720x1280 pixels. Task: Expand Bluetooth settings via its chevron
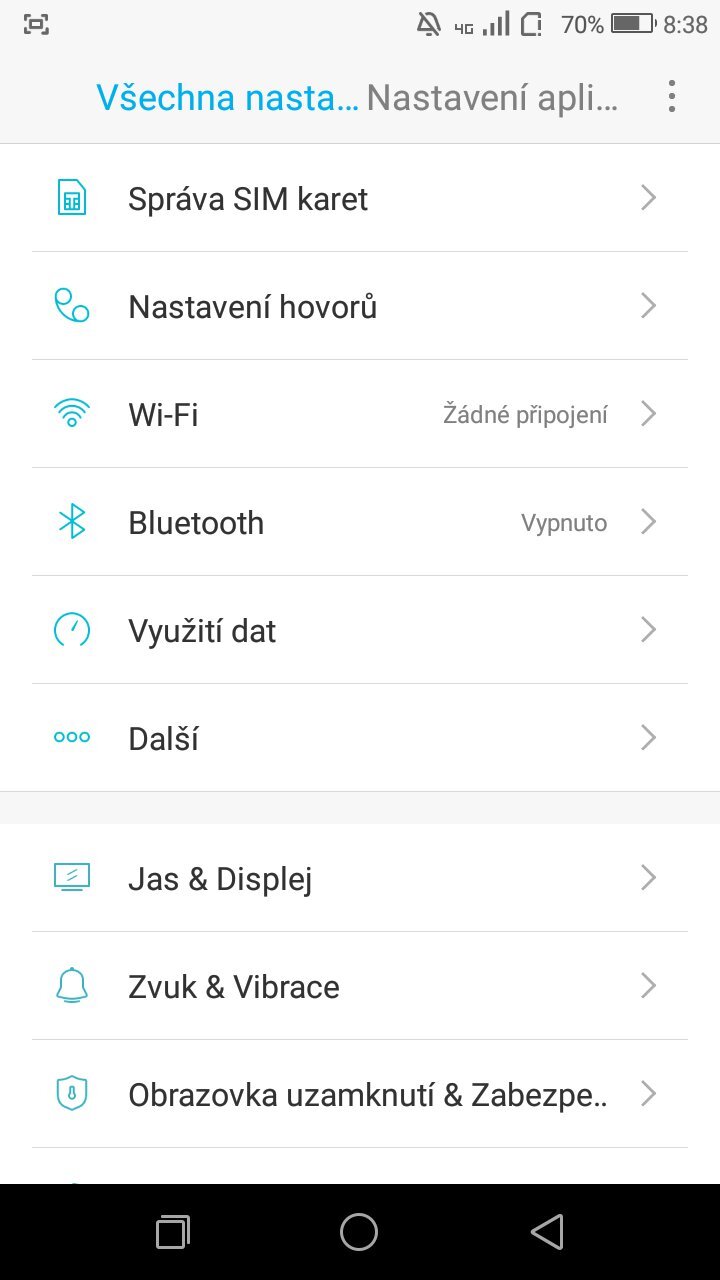coord(648,521)
